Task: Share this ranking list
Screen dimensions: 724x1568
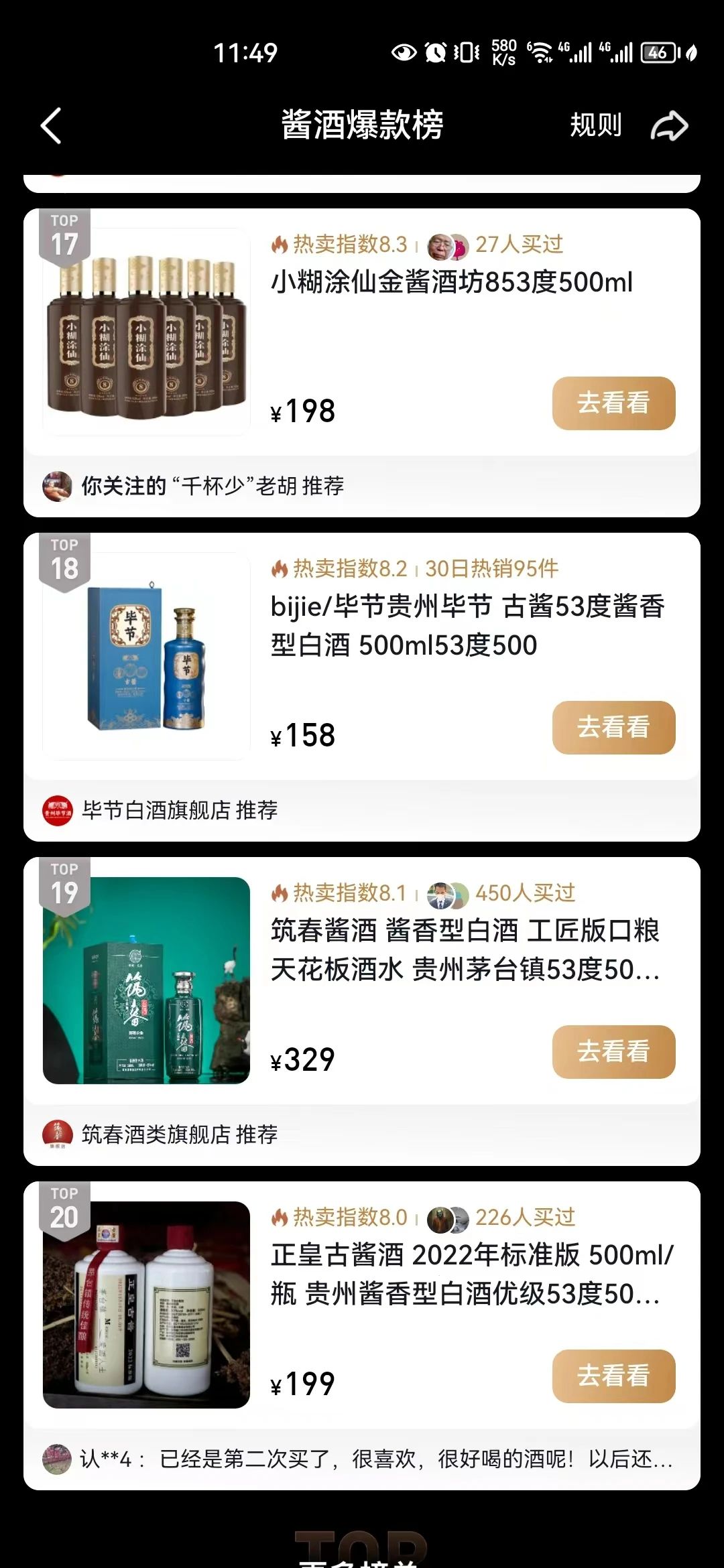Action: point(669,126)
